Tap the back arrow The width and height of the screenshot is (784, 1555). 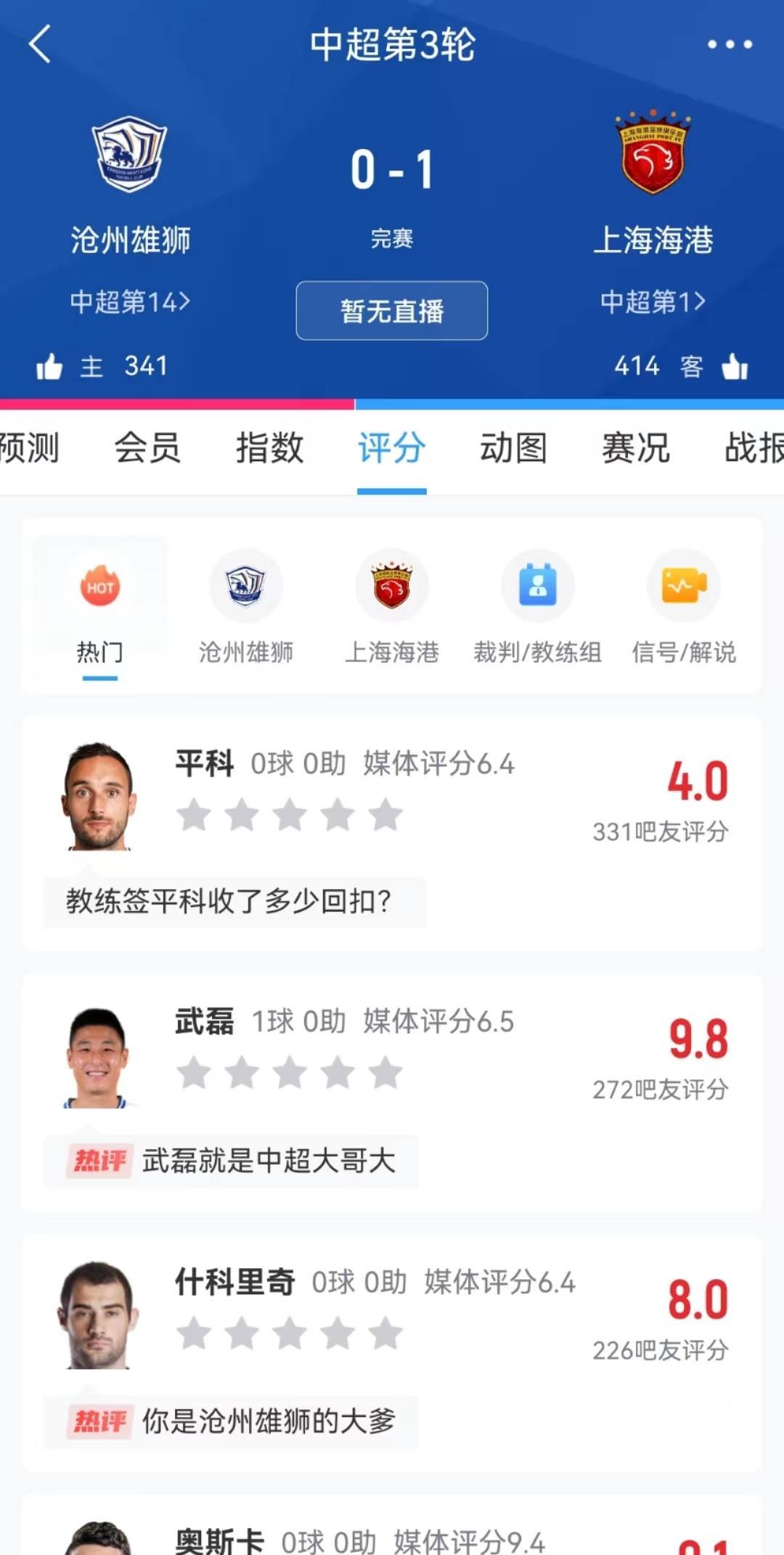click(38, 45)
